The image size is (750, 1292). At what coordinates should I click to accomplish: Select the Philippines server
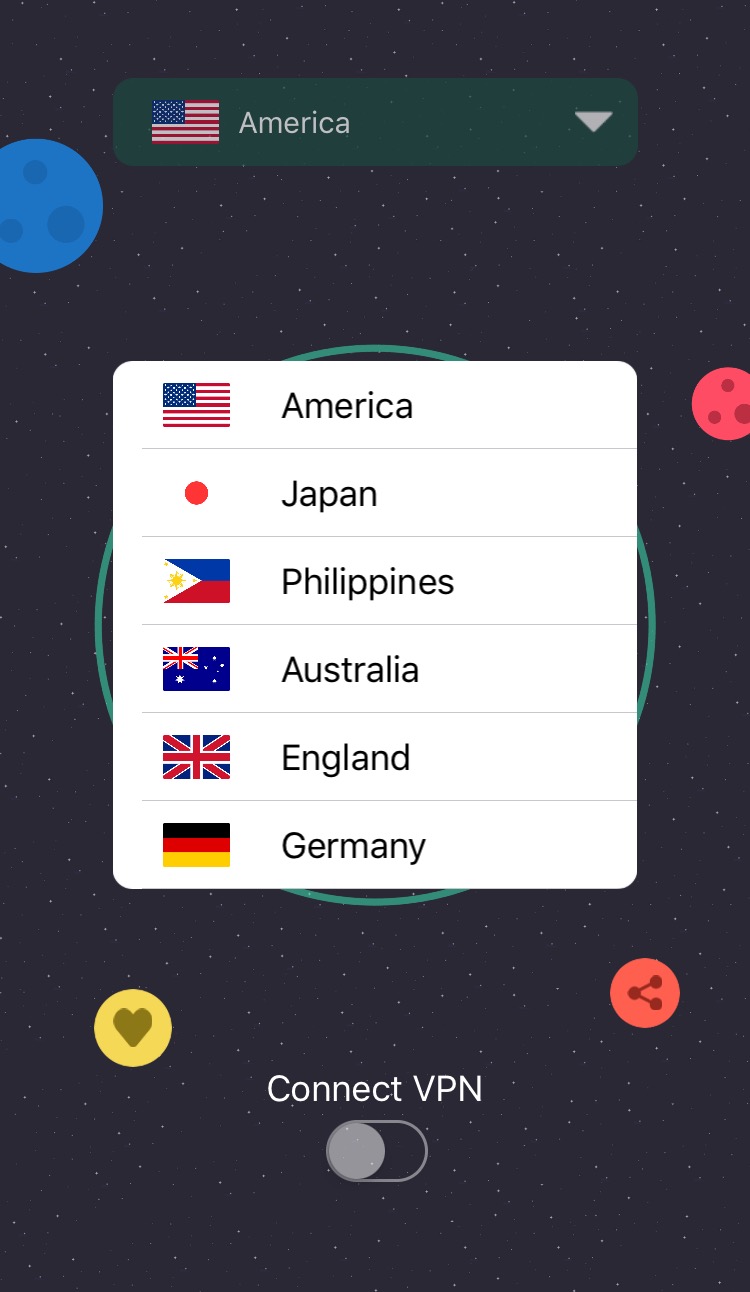375,582
